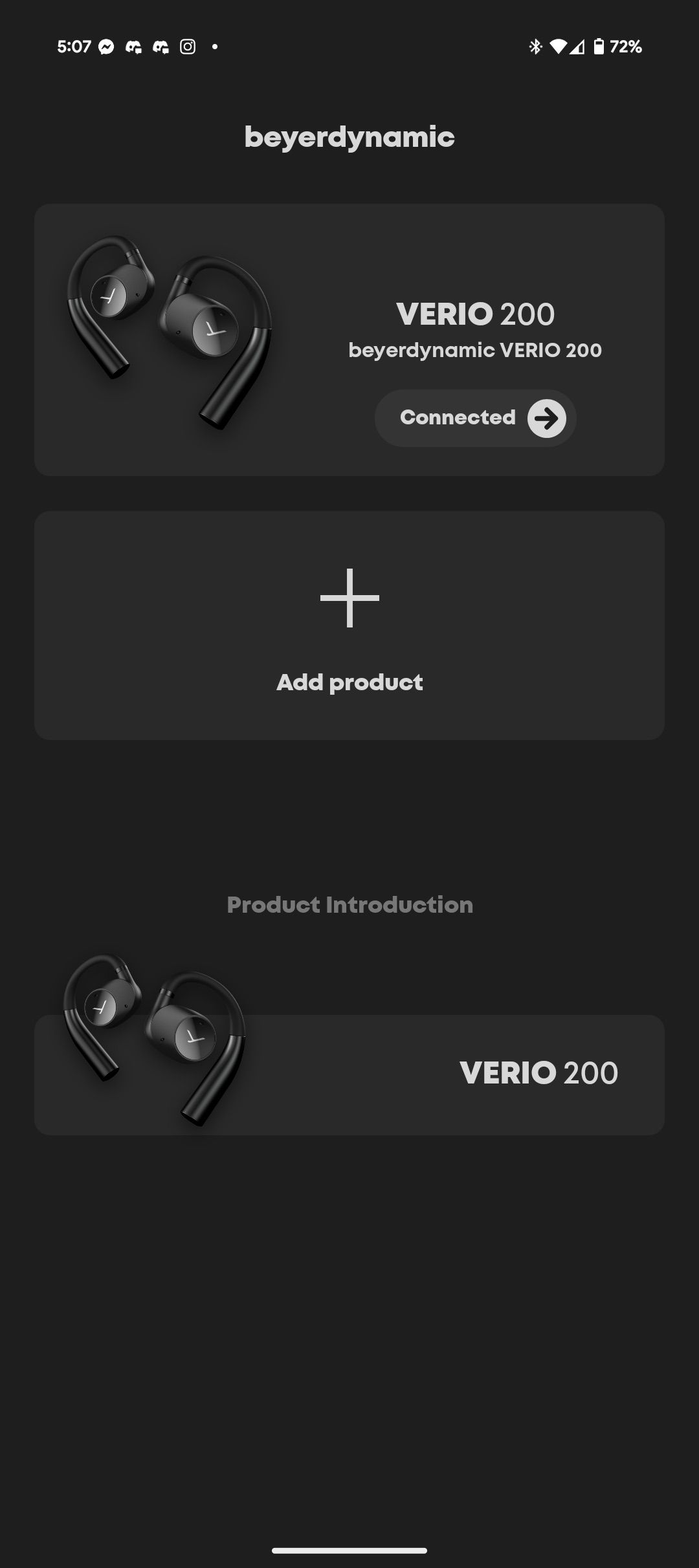Viewport: 699px width, 1568px height.
Task: Tap the time display reading 5:07
Action: coord(74,46)
